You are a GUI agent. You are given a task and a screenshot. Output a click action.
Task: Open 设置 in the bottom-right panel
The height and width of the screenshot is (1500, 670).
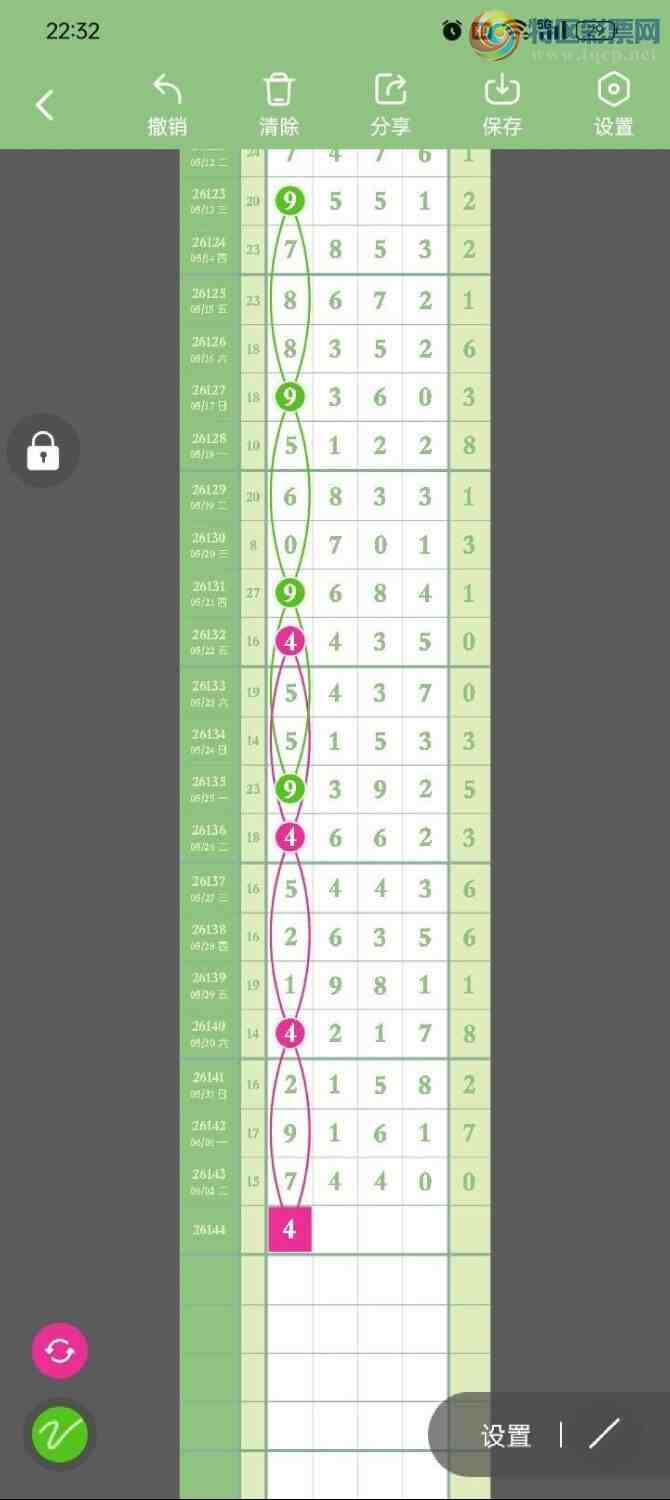(x=506, y=1436)
